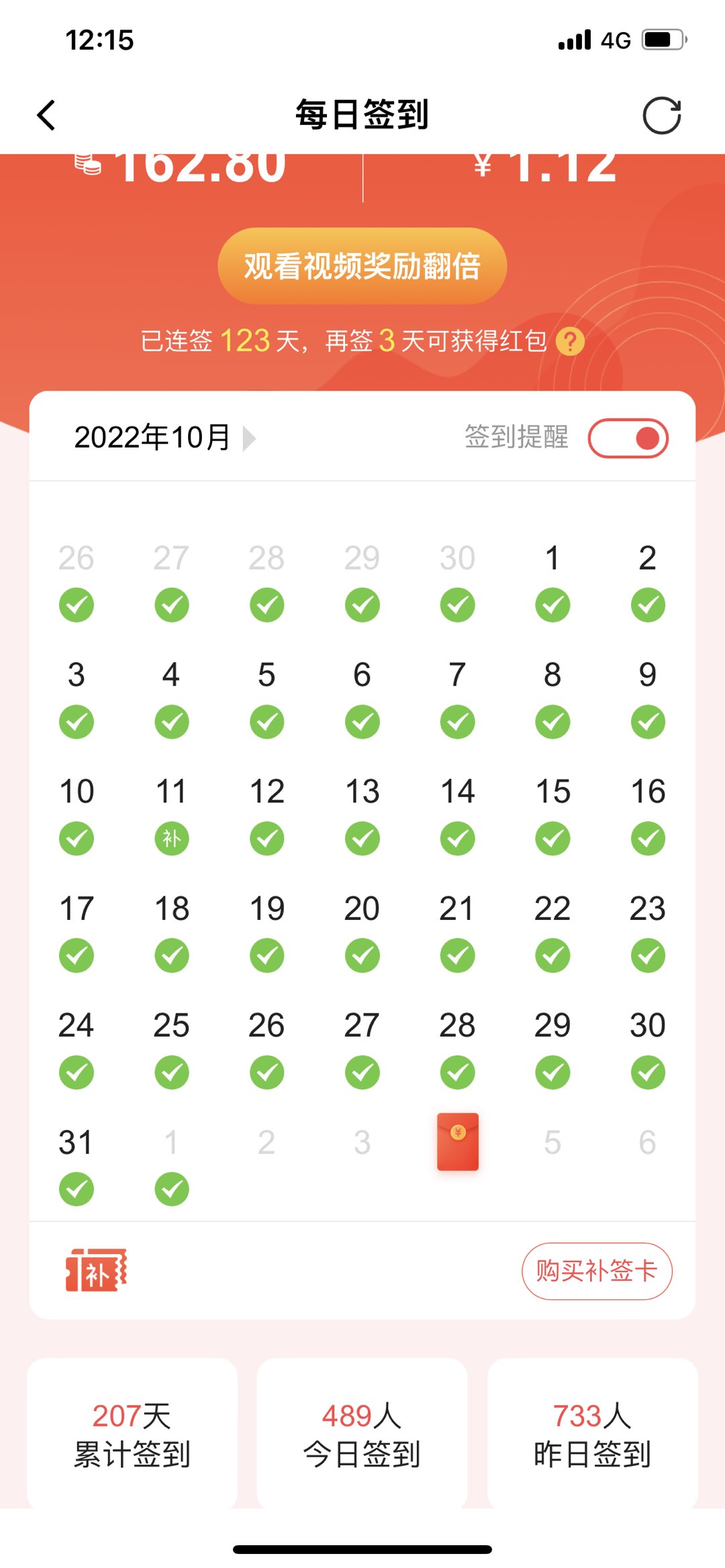
Task: Click the make-up sign card icon at bottom left
Action: click(96, 1270)
